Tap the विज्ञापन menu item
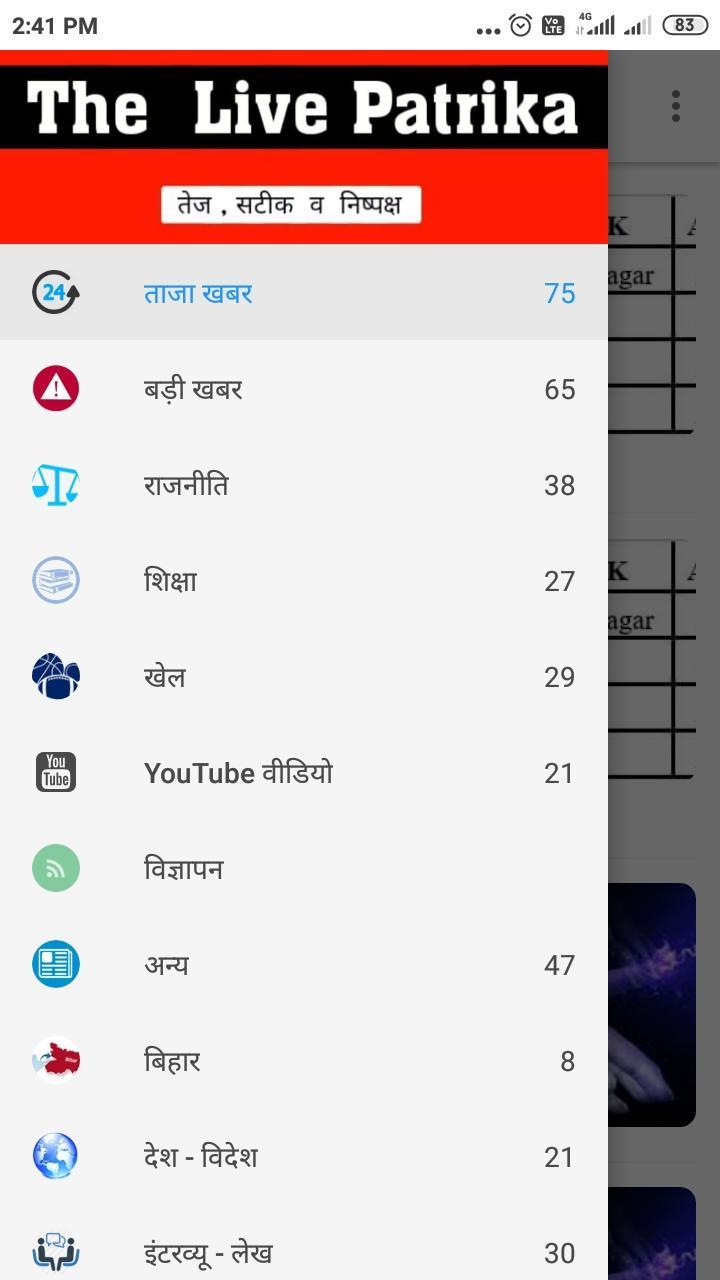 304,869
